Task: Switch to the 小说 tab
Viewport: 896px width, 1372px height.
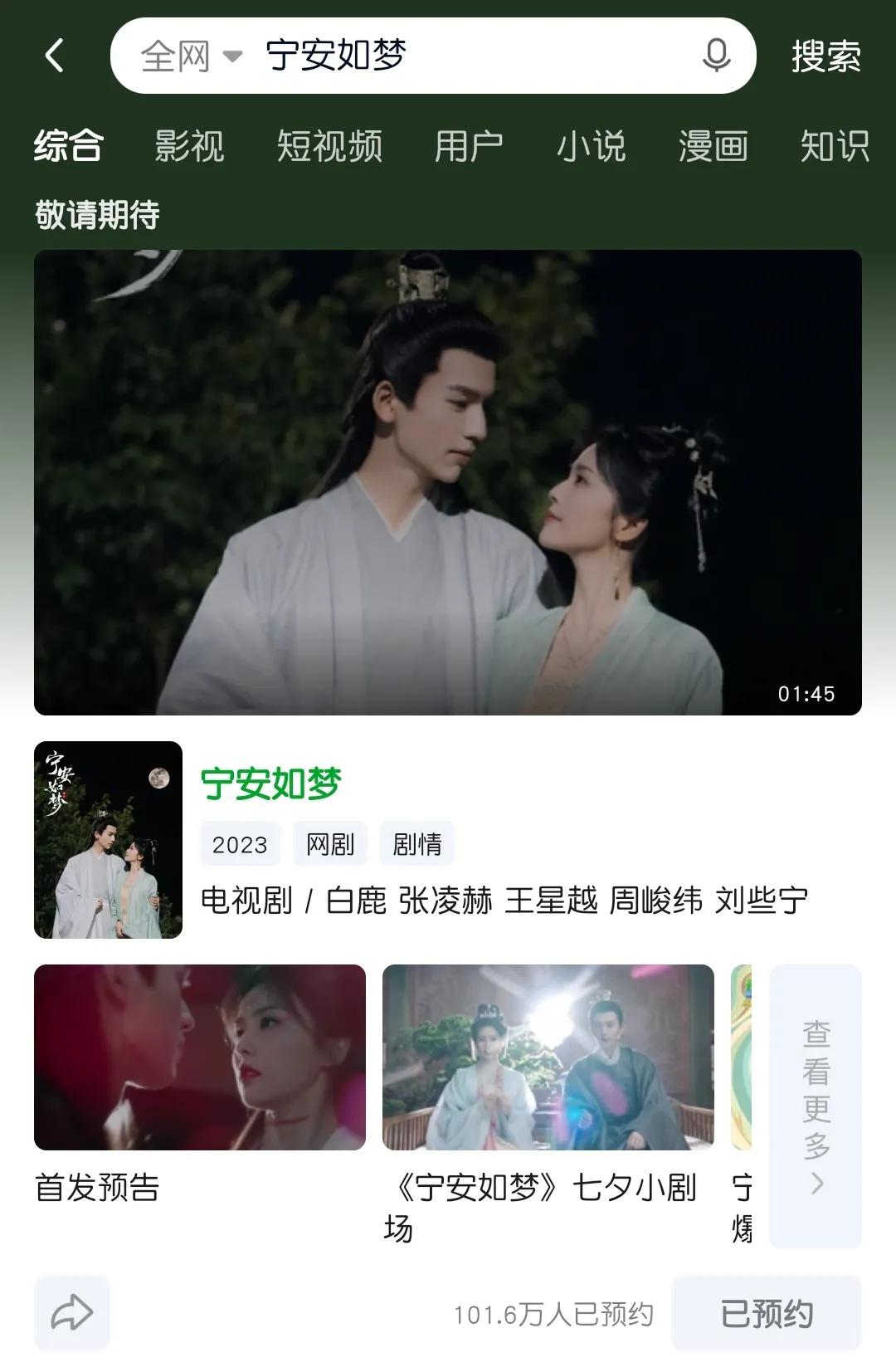Action: (x=591, y=146)
